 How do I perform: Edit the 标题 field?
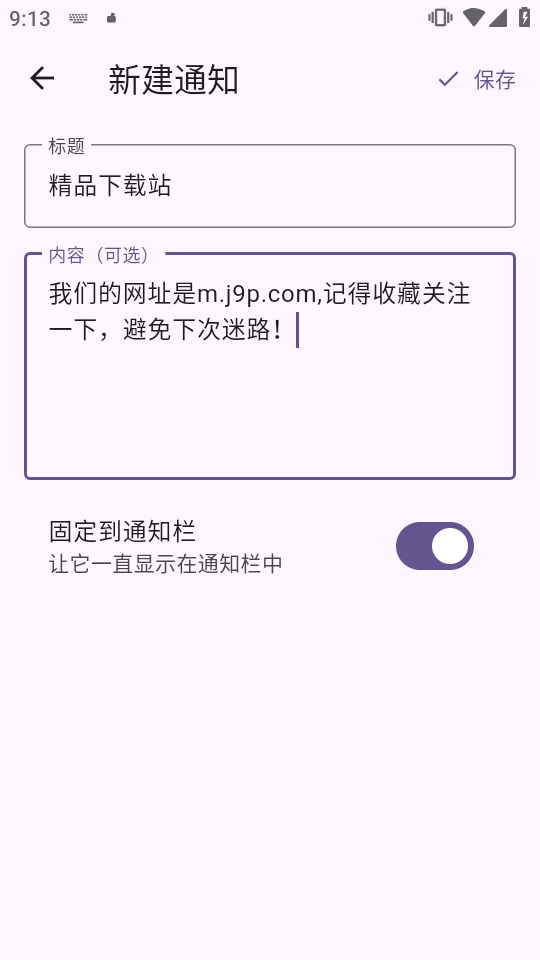[x=270, y=186]
